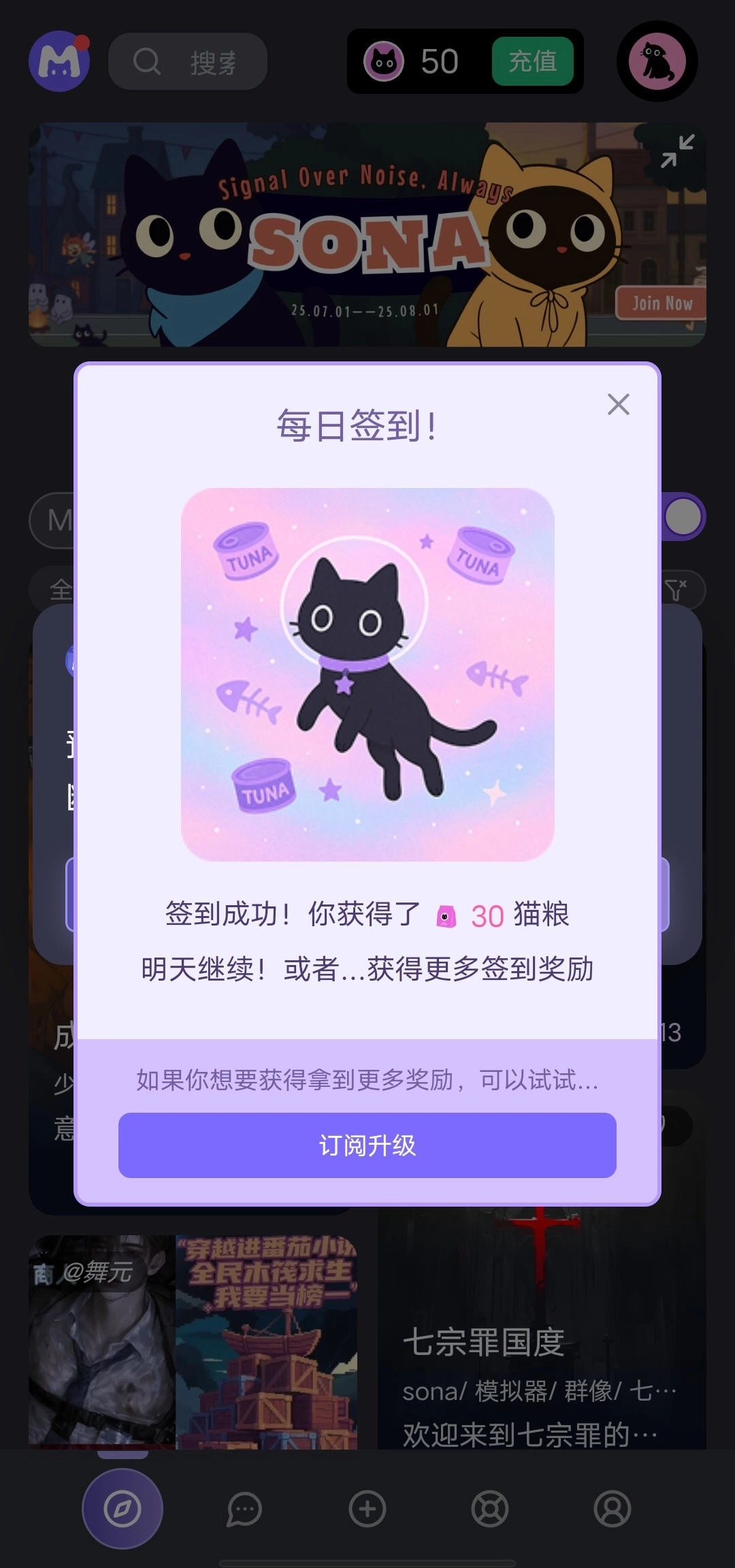The height and width of the screenshot is (1568, 735).
Task: Tap Join Now on the SONA banner
Action: 661,304
